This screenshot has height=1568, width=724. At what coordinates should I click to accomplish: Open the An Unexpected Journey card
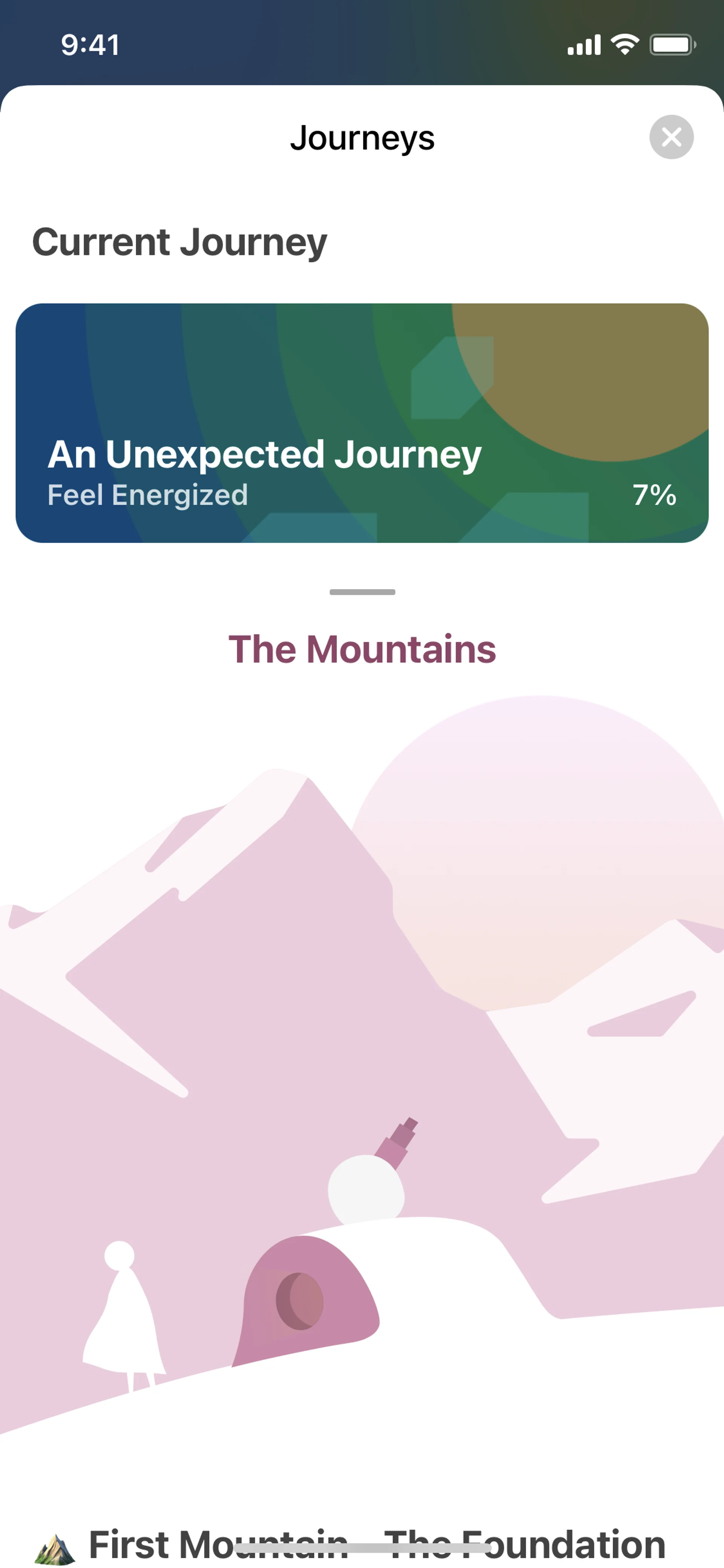click(x=361, y=422)
